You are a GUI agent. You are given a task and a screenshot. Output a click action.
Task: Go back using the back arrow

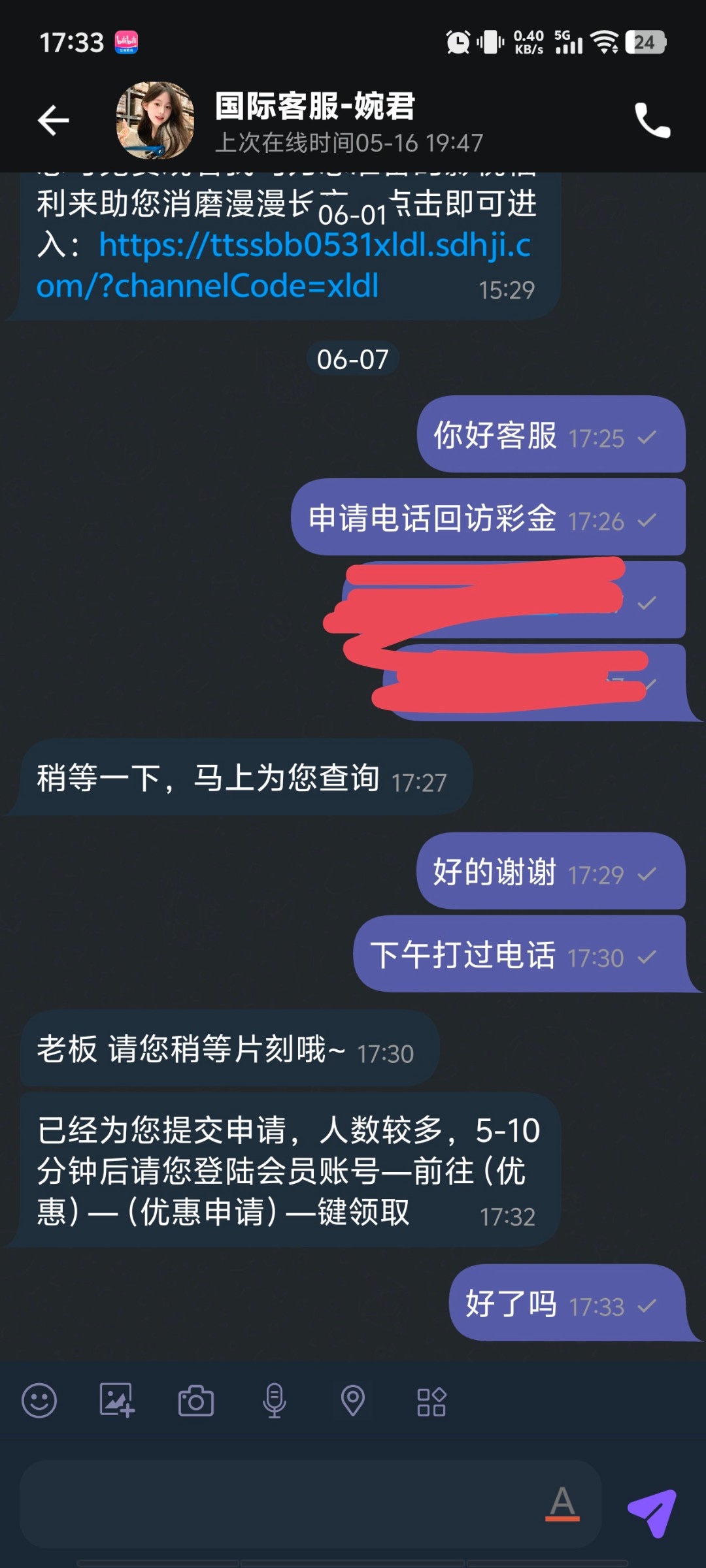pos(54,120)
